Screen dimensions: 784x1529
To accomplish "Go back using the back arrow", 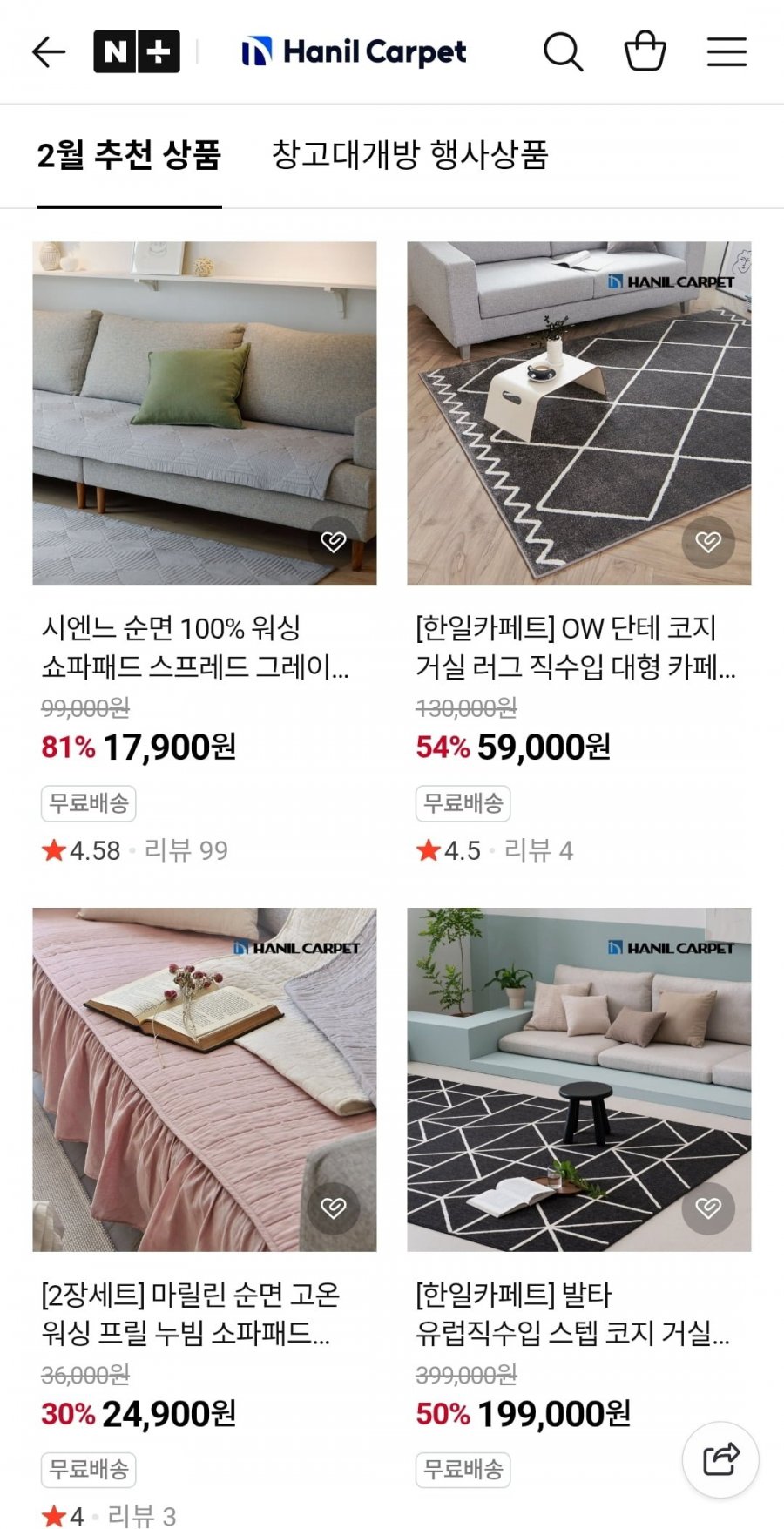I will [x=49, y=52].
